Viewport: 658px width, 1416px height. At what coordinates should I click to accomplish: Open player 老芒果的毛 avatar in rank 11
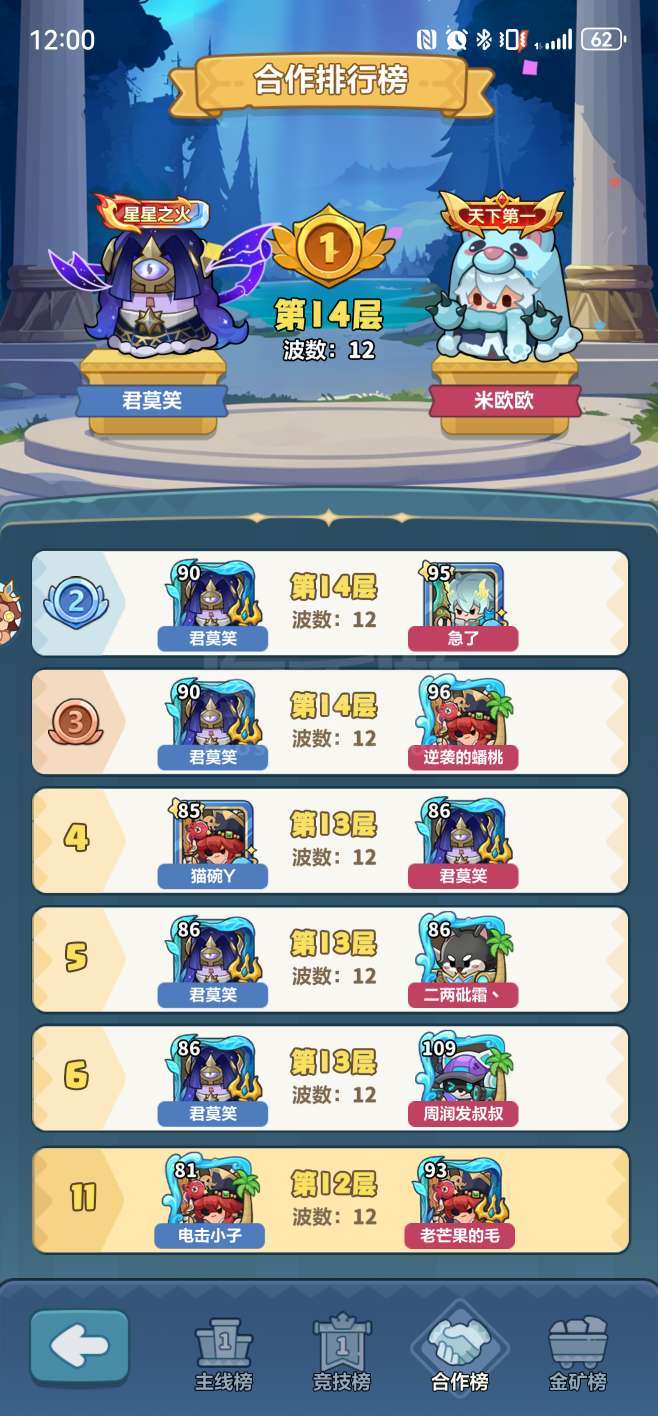(463, 1194)
